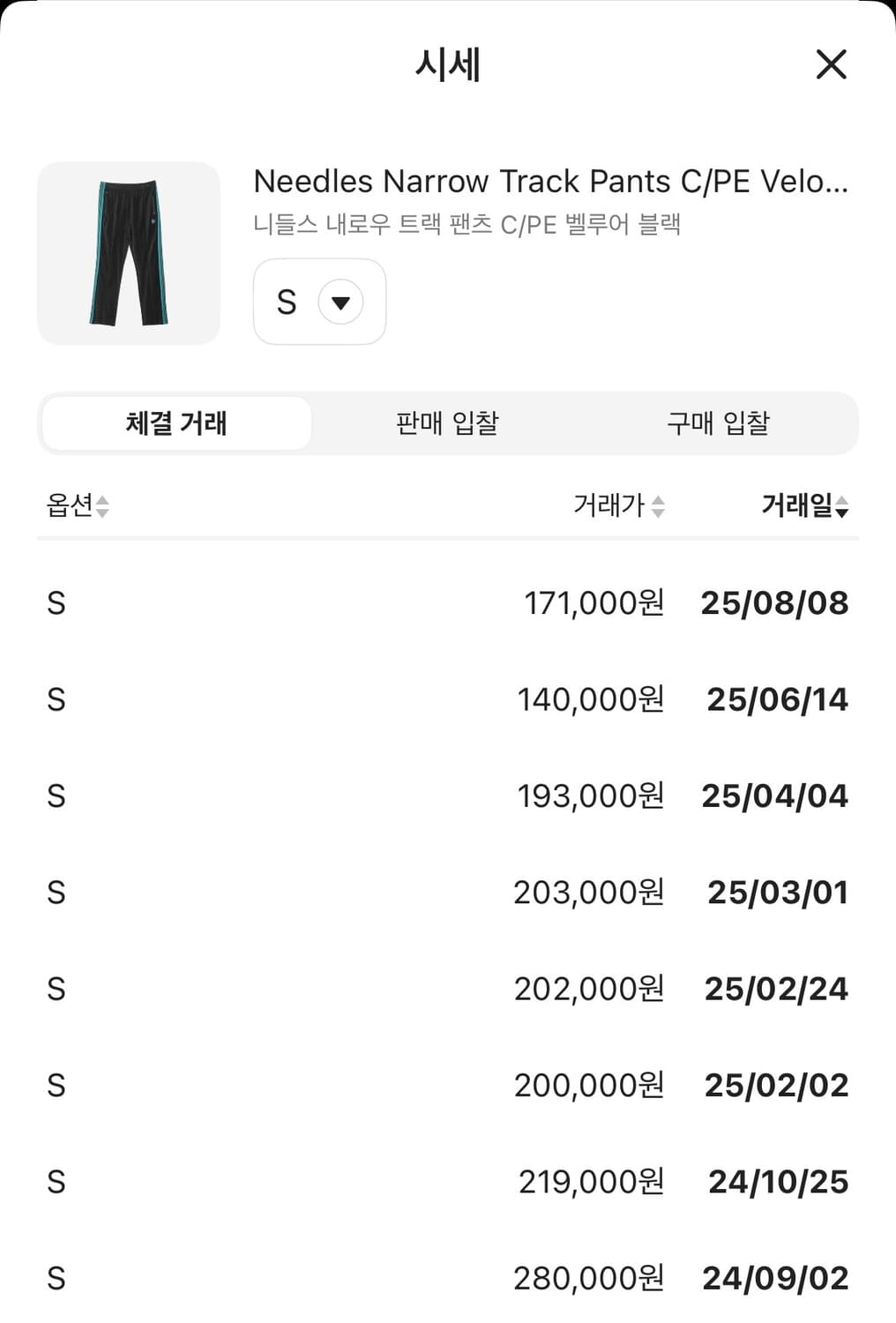The image size is (896, 1323).
Task: Open the size selector dropdown arrow
Action: pos(340,302)
